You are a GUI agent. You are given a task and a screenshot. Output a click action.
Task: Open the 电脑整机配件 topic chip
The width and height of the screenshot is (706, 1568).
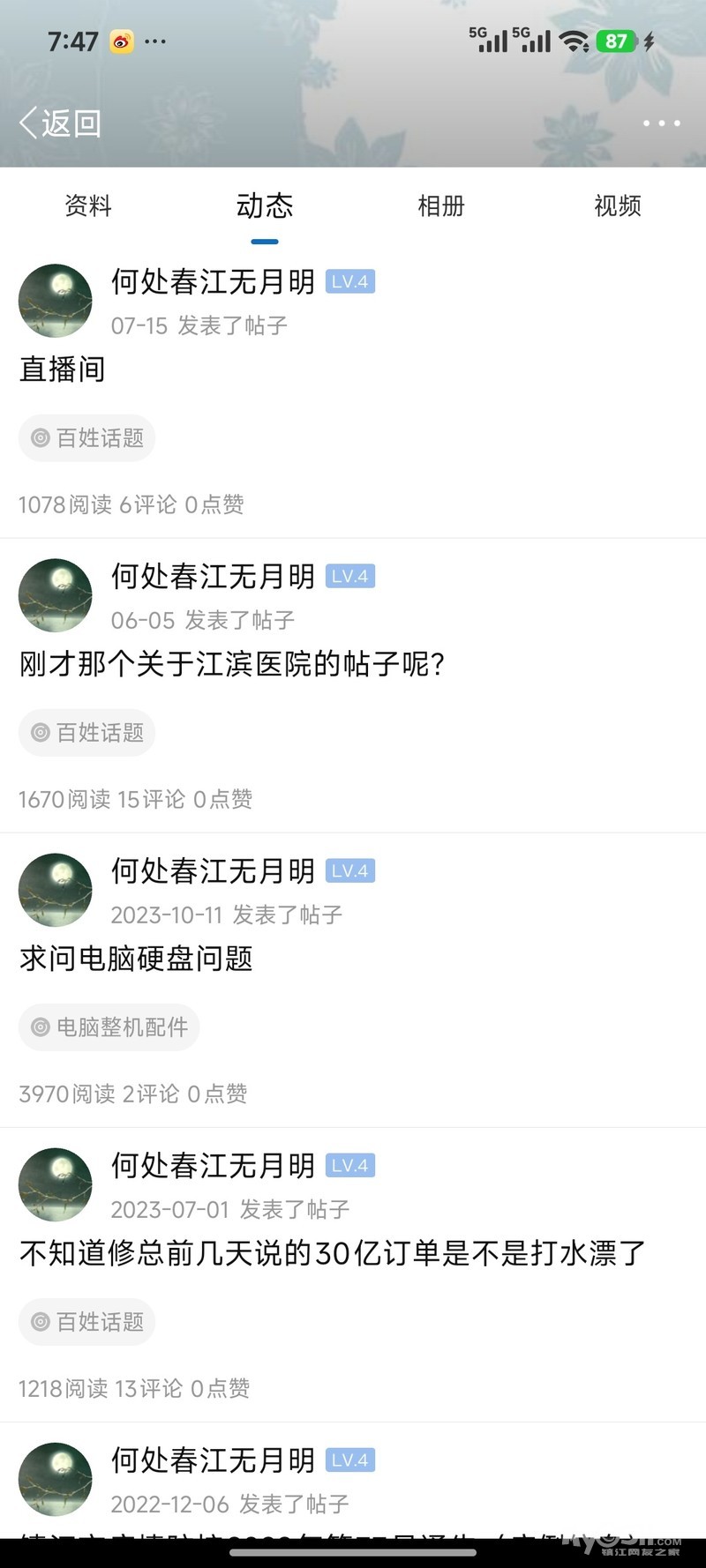click(109, 1027)
